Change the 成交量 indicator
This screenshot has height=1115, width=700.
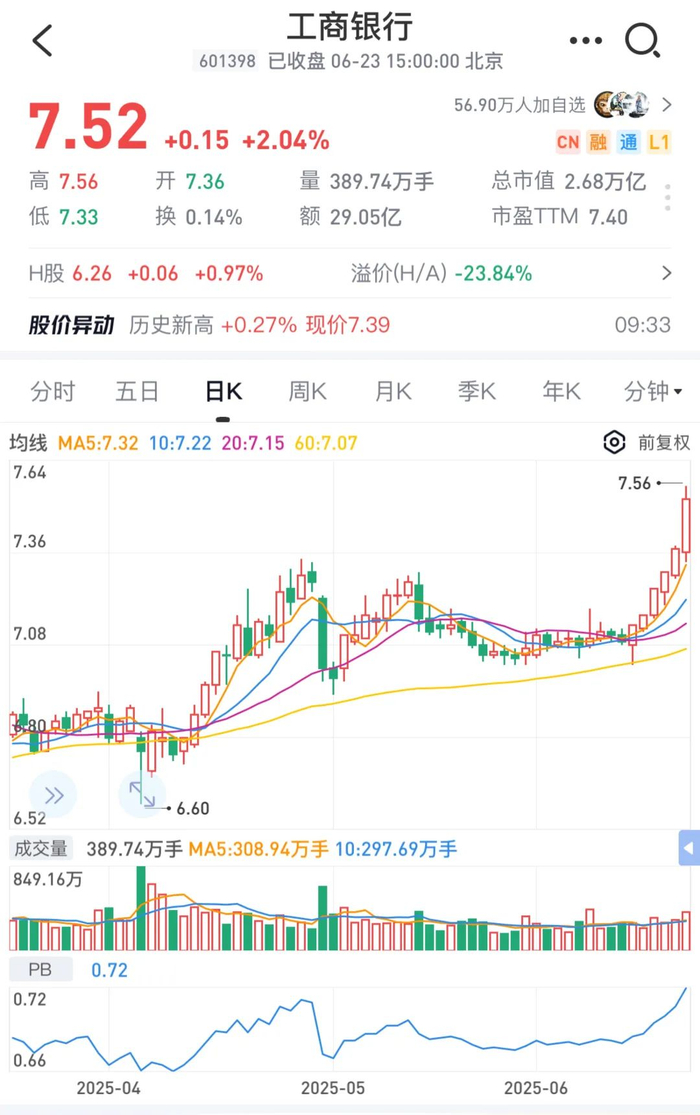pos(40,849)
